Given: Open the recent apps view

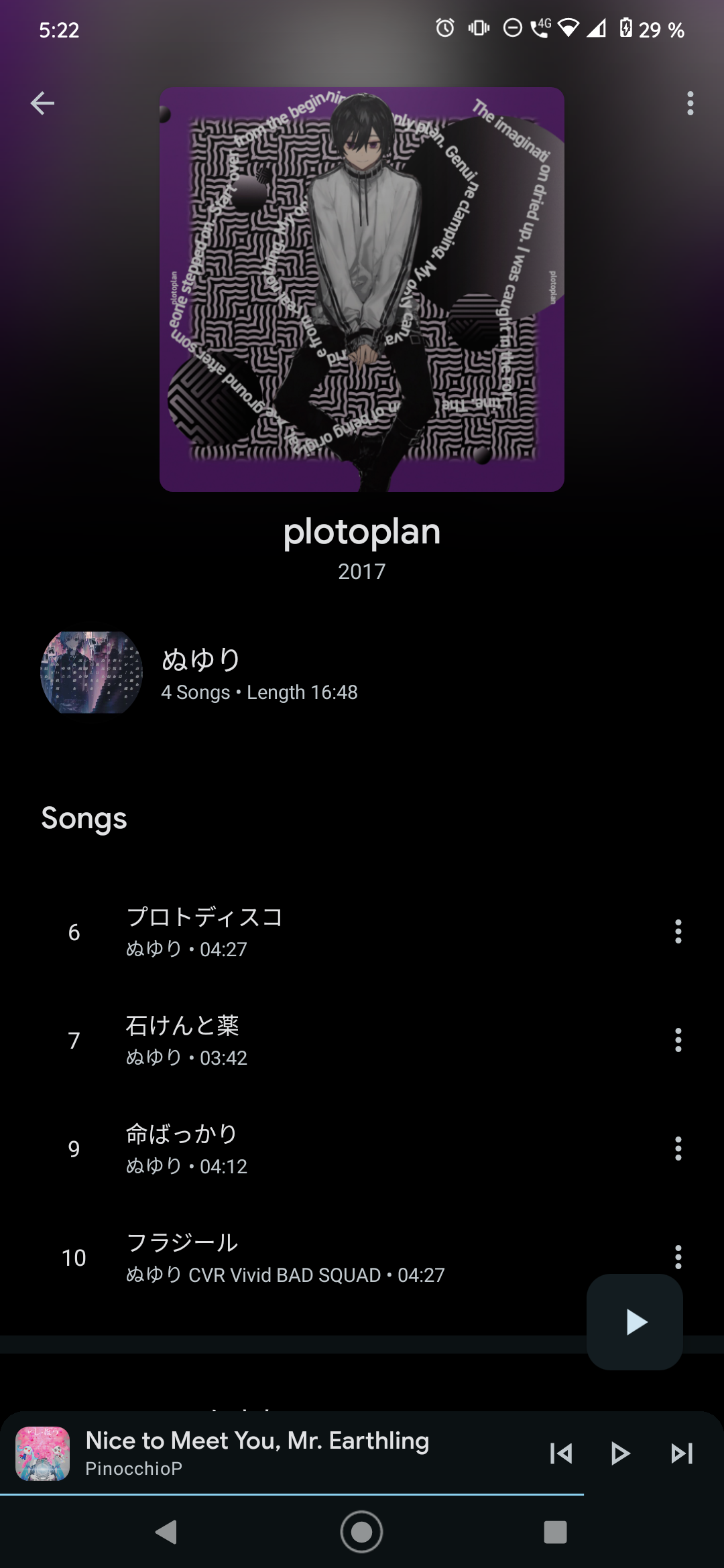Looking at the screenshot, I should (555, 1532).
